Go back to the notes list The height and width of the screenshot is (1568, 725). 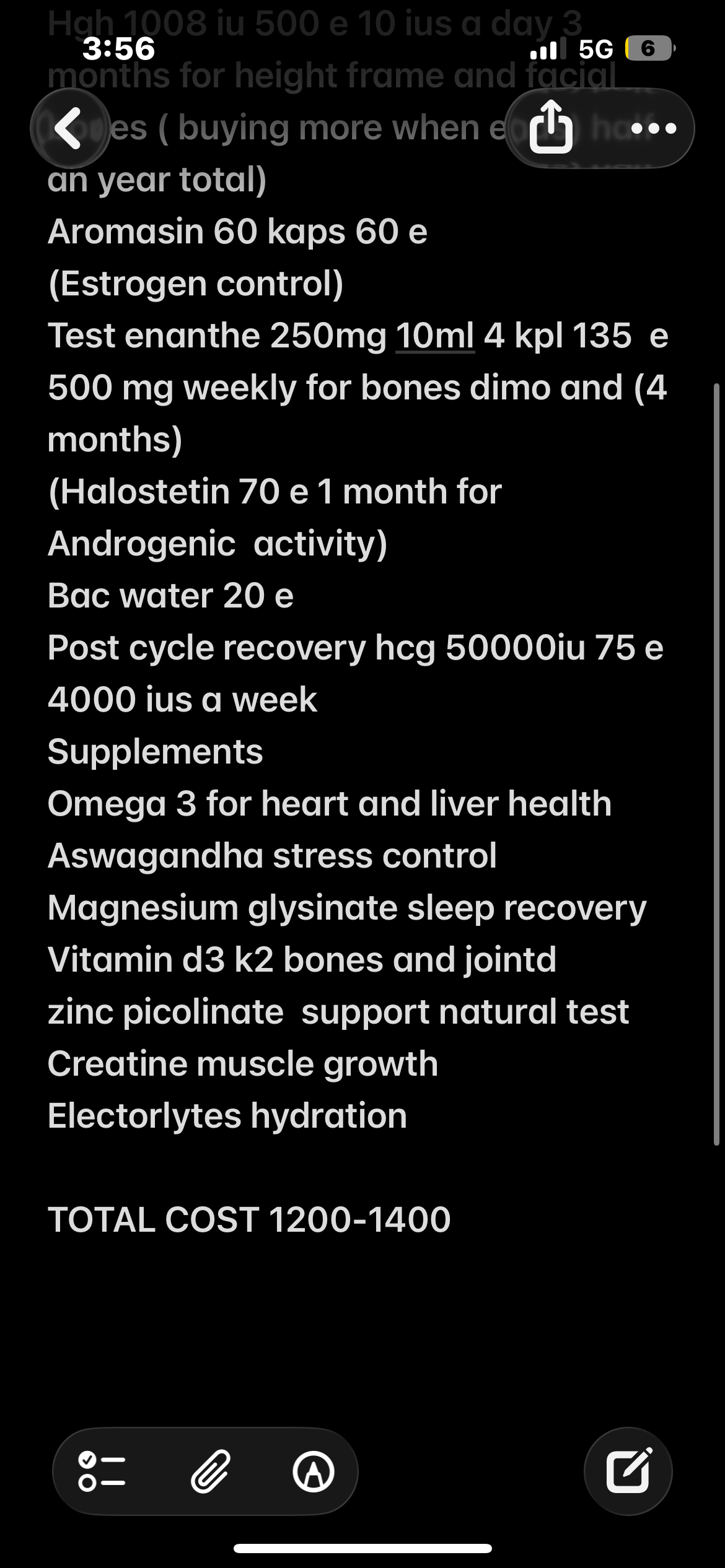click(69, 128)
